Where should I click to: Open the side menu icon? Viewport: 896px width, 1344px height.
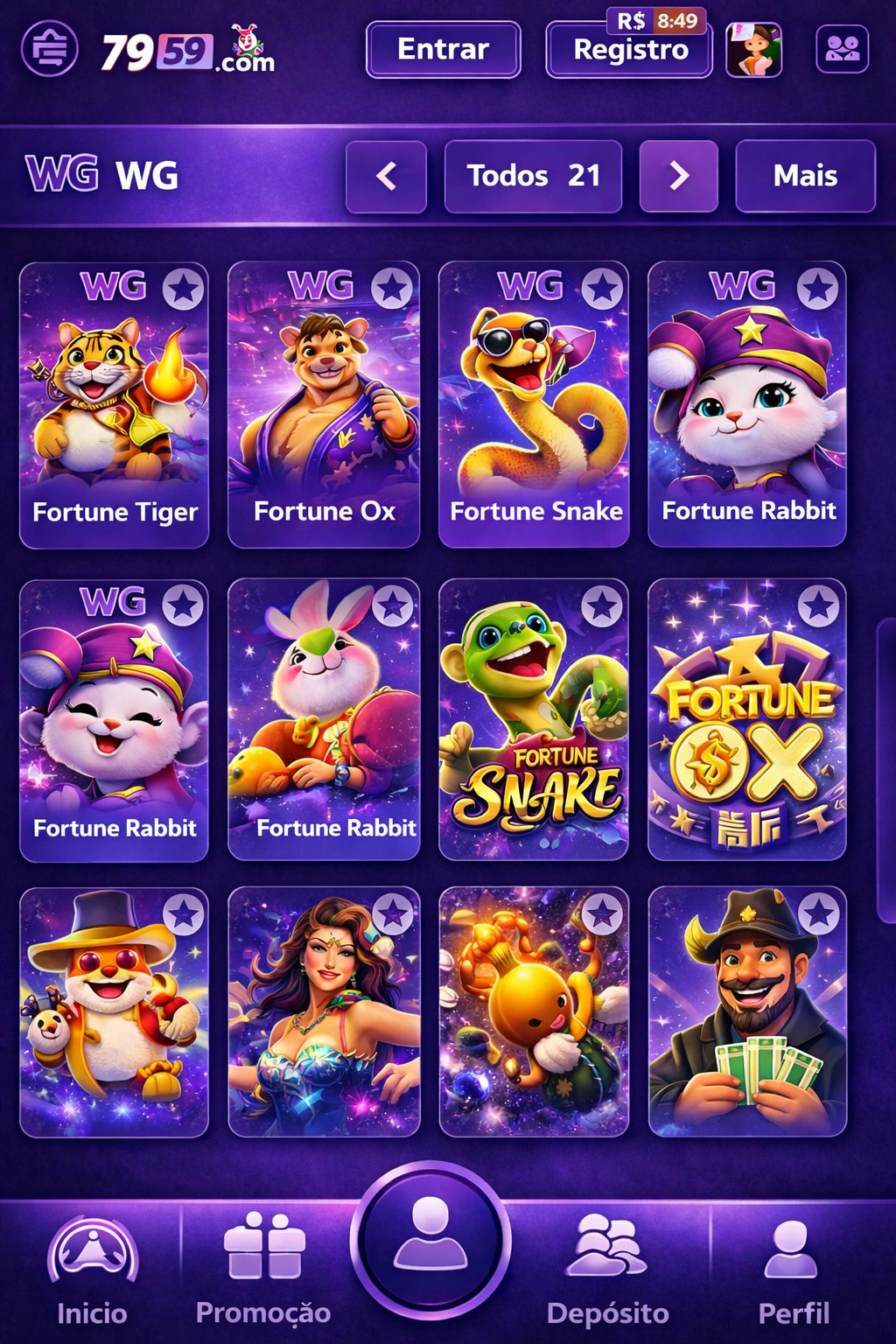(x=50, y=49)
